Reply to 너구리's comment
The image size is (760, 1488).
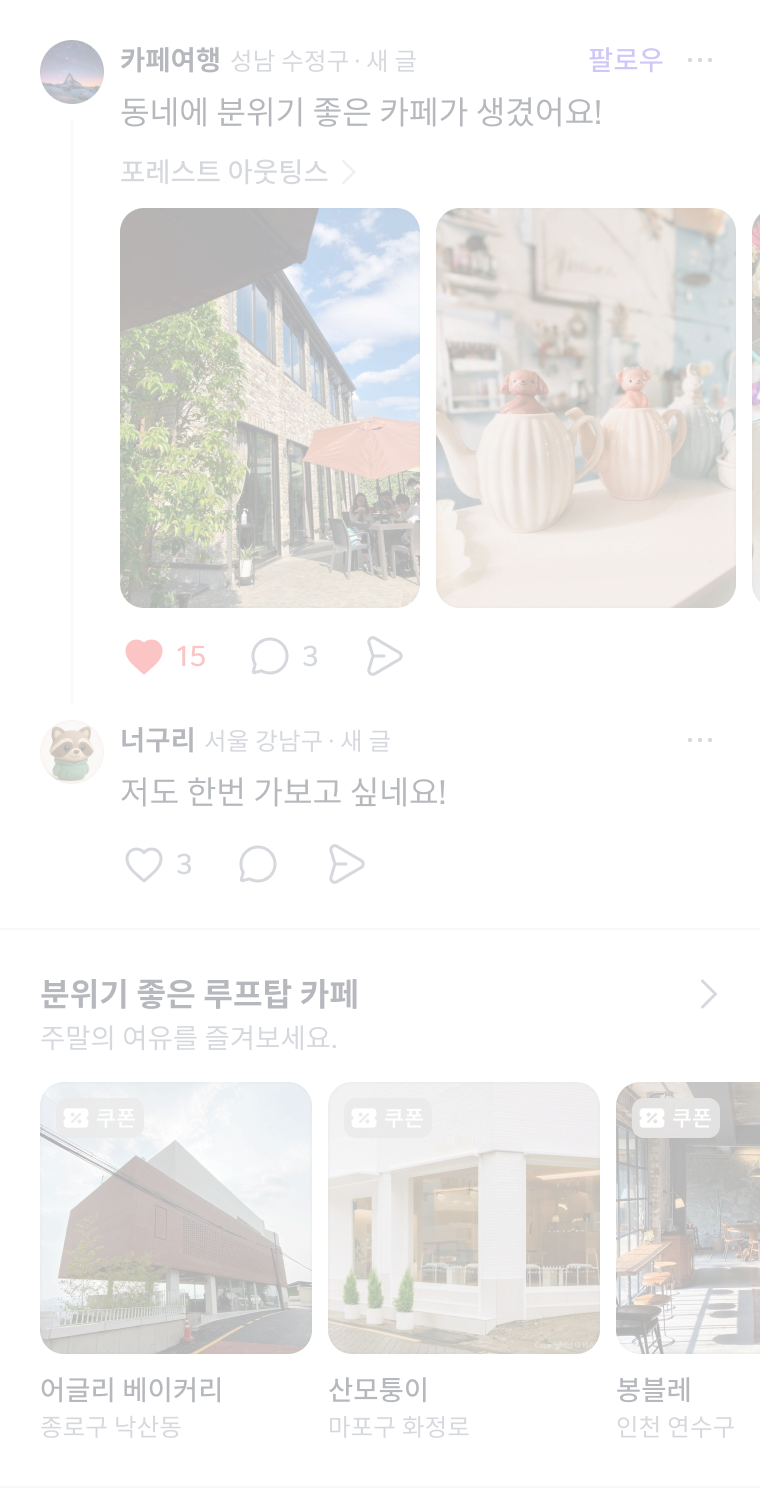258,865
